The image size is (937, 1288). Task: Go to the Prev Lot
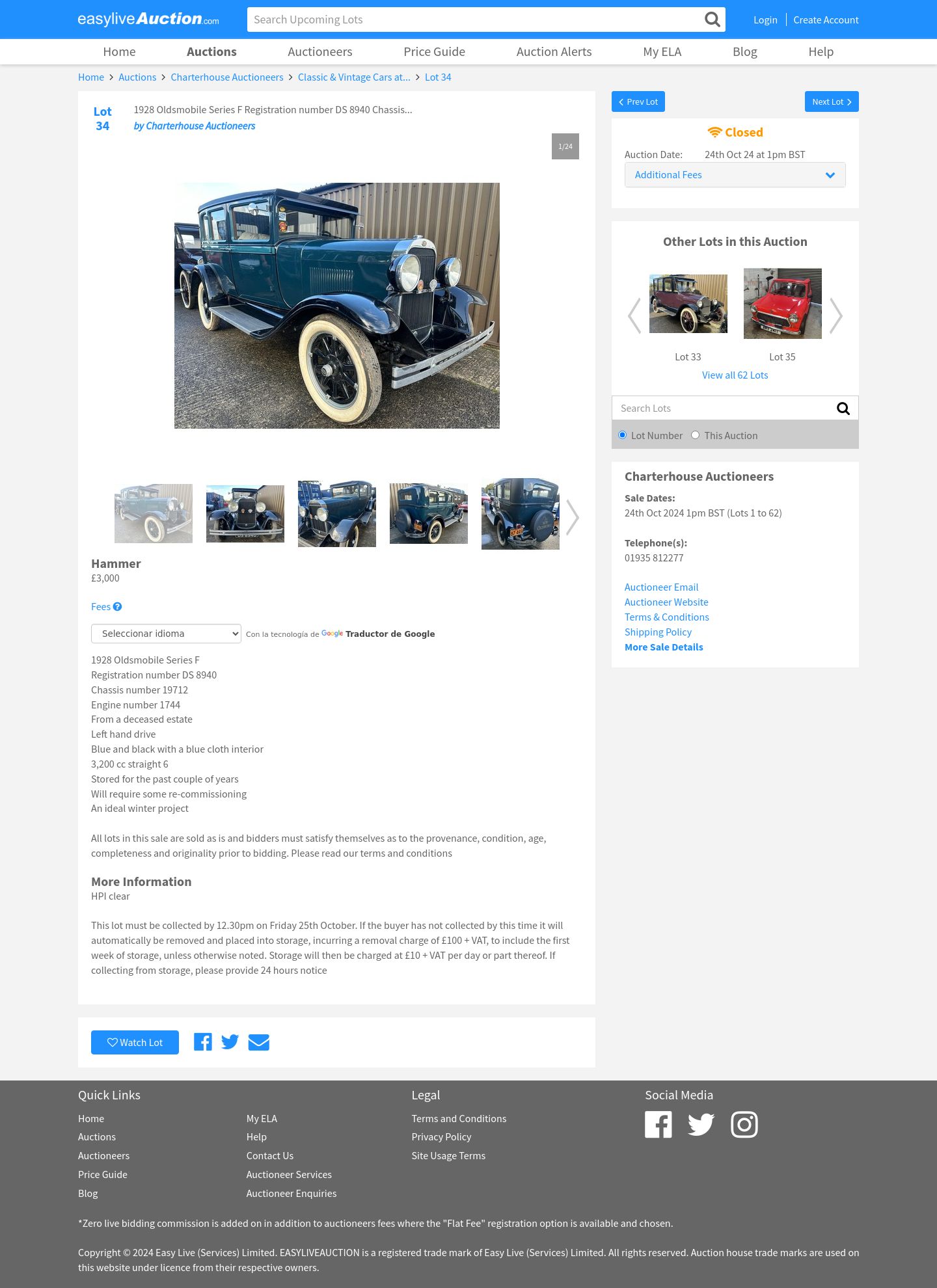coord(638,101)
